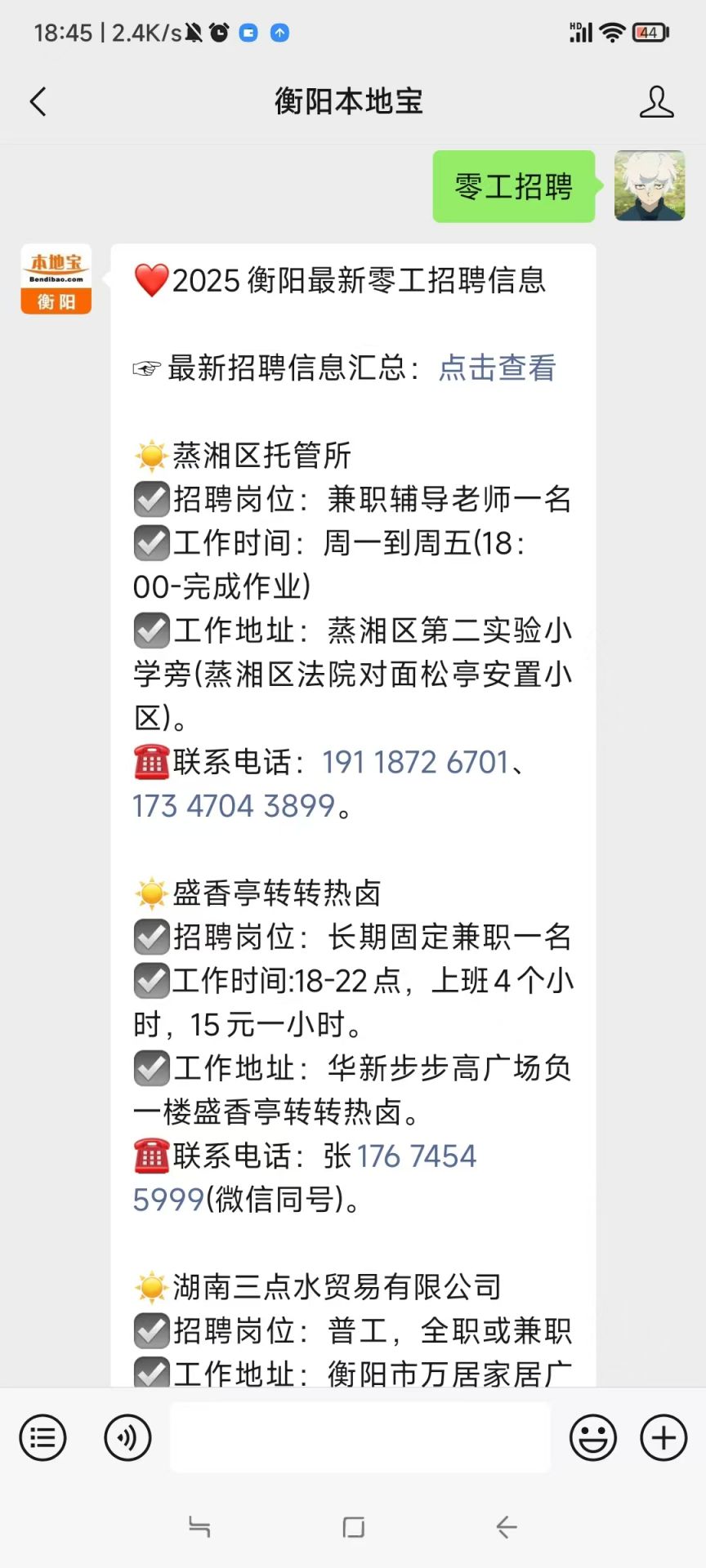Dial 176 7454 5999 for 盛香亭
Viewport: 706px width, 1568px height.
304,1178
